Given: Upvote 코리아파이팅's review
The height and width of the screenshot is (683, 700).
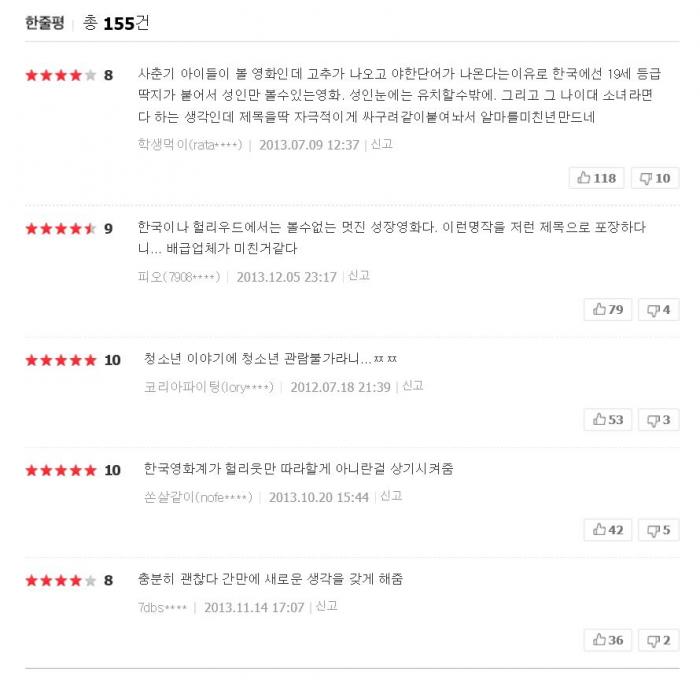Looking at the screenshot, I should [608, 419].
